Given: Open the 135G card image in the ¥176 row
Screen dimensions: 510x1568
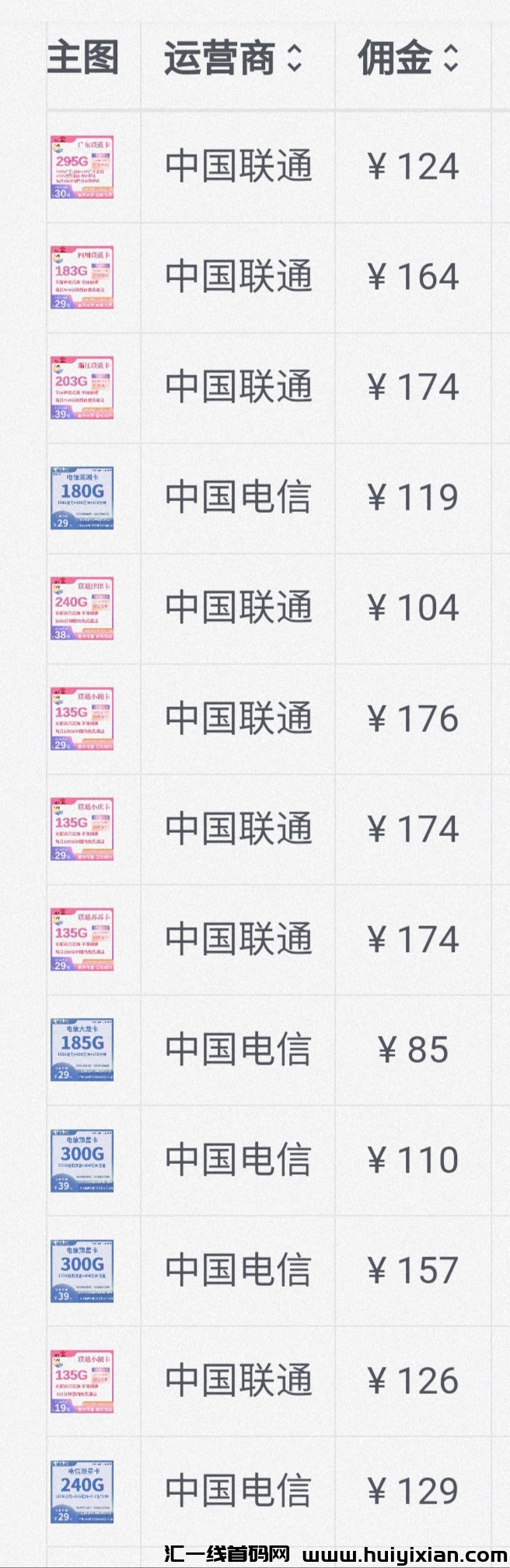Looking at the screenshot, I should pos(82,719).
